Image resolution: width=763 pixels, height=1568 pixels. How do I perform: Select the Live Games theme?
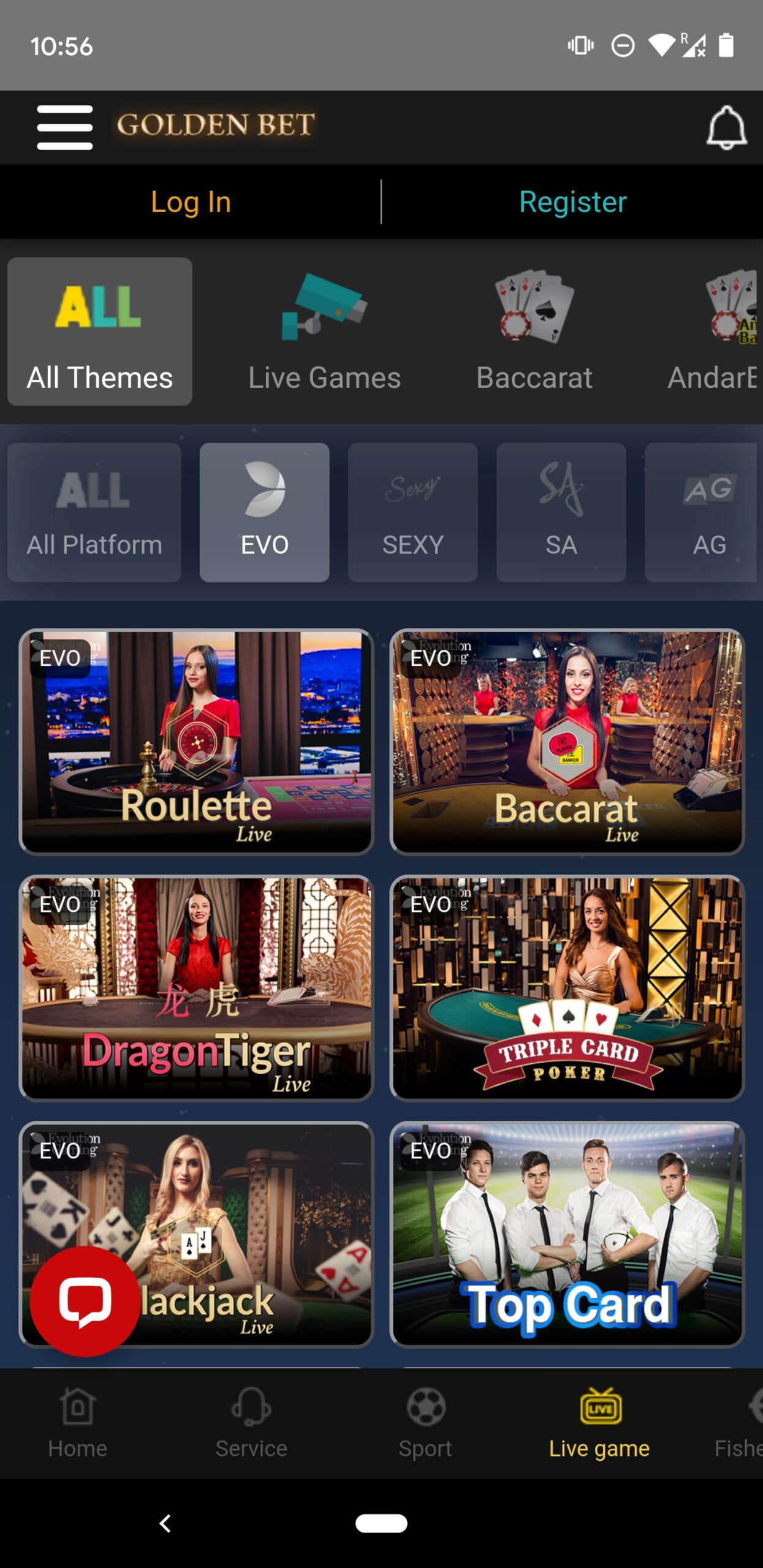pyautogui.click(x=324, y=332)
